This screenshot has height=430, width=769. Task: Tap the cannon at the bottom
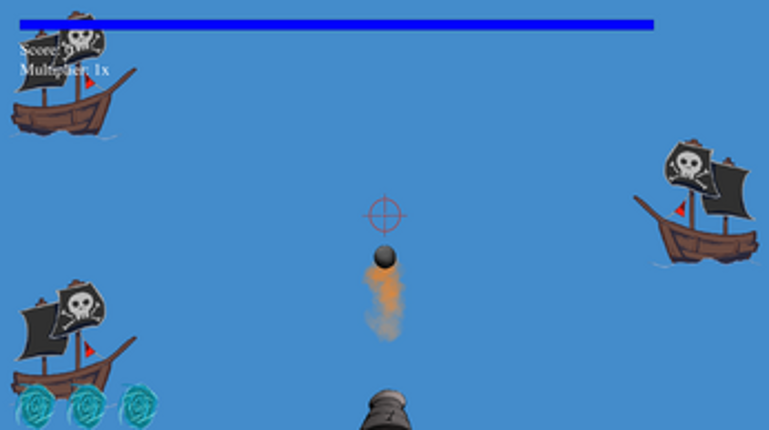pos(386,412)
